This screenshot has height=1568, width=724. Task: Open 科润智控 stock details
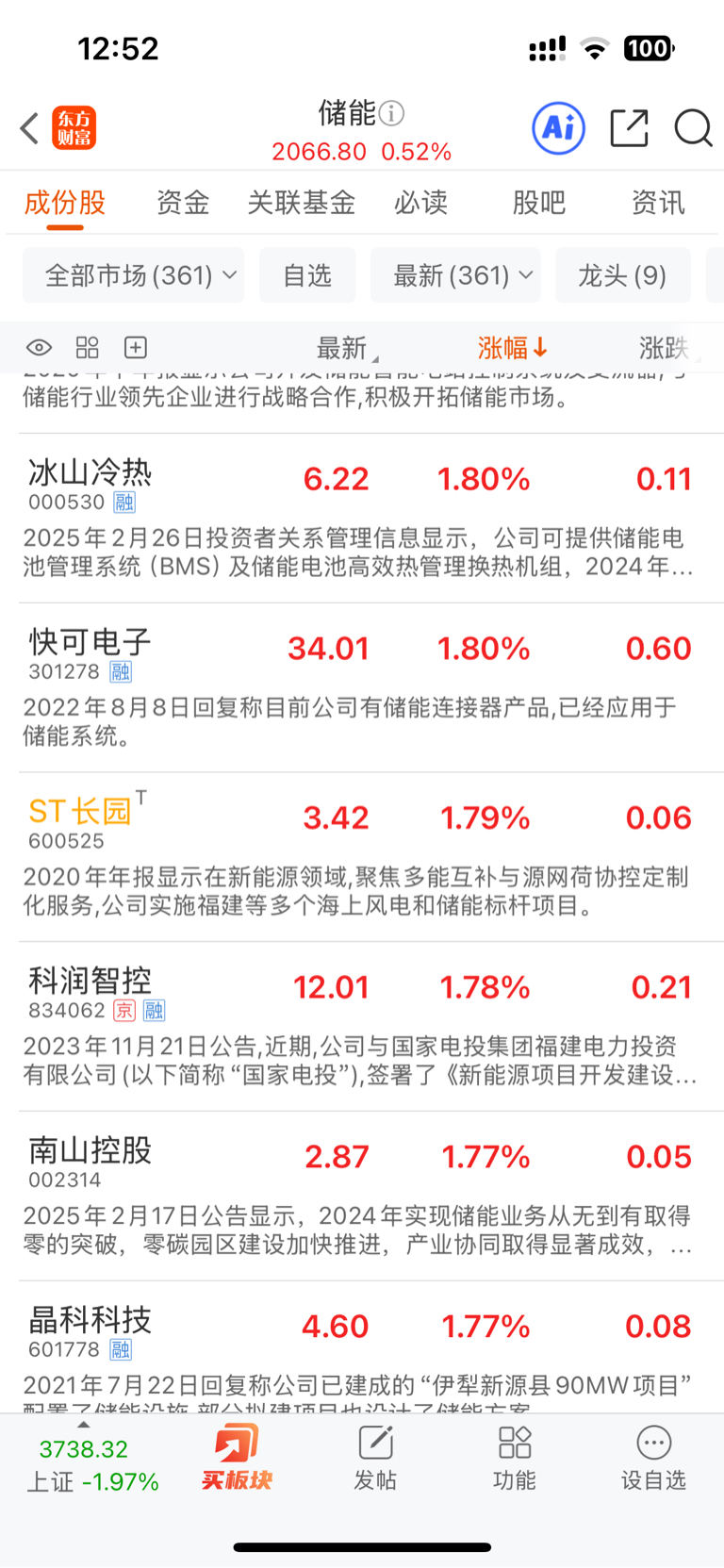click(362, 1026)
